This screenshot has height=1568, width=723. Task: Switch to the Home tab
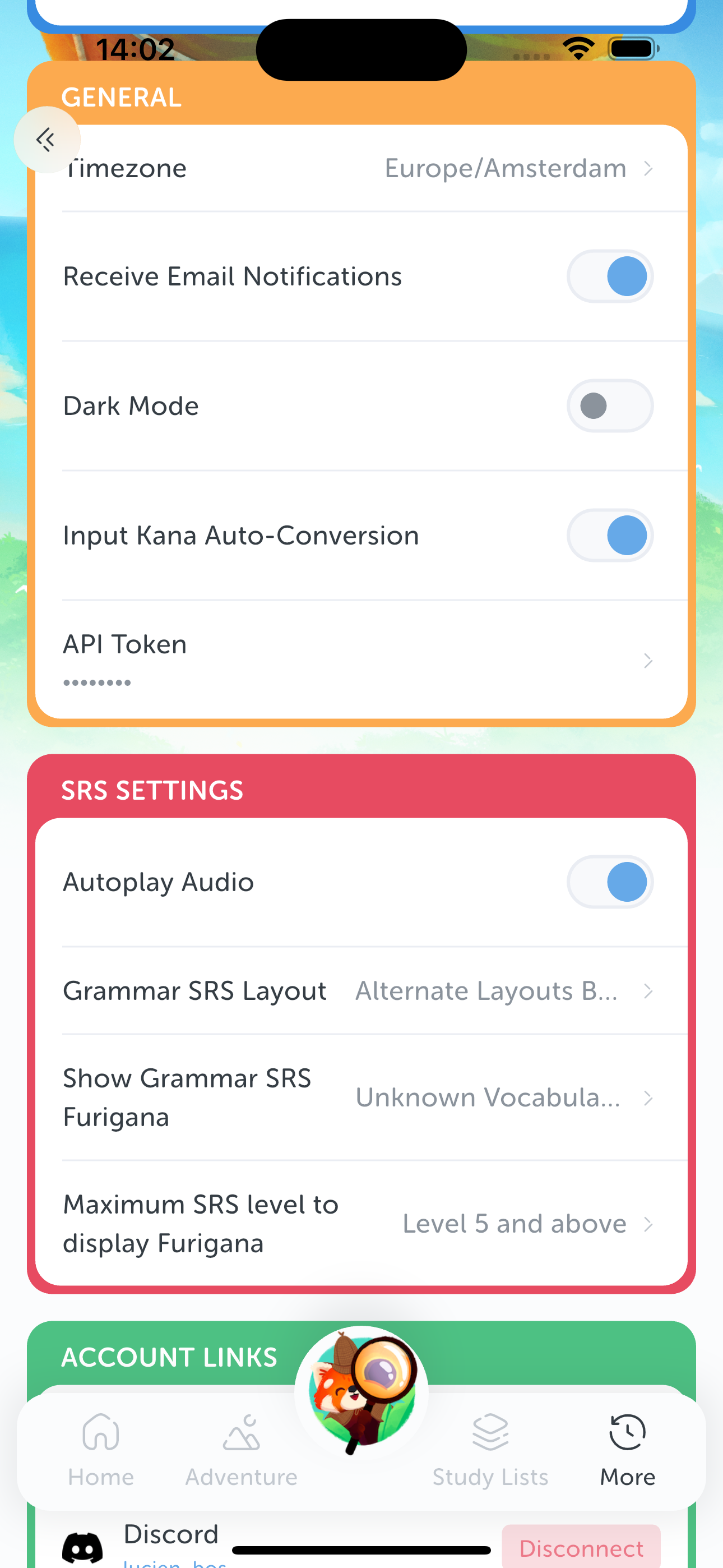click(101, 1450)
